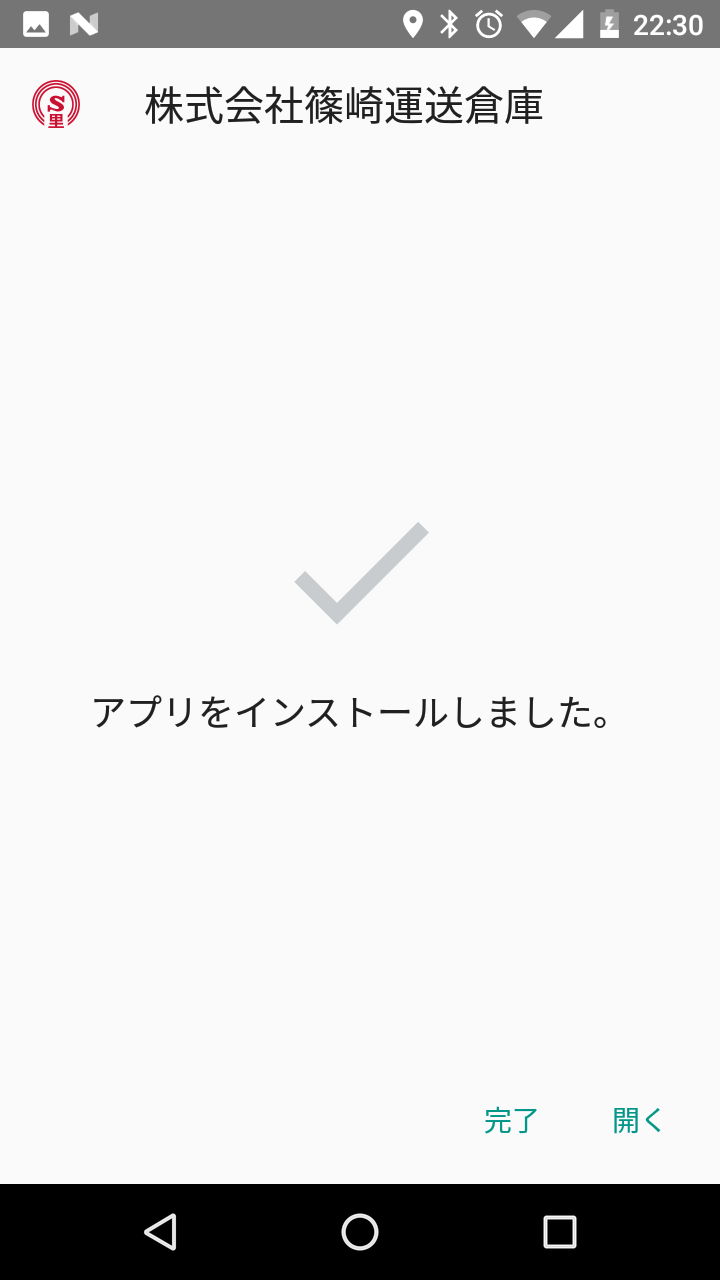Tap 完了 to finish the installation
This screenshot has height=1280, width=720.
[x=511, y=1121]
